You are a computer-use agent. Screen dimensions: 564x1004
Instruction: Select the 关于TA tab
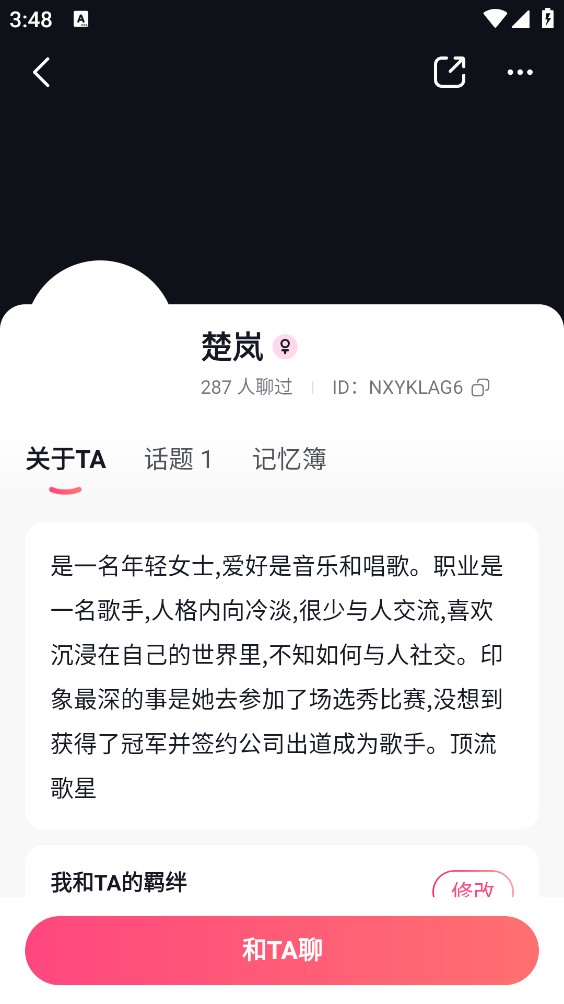(65, 460)
